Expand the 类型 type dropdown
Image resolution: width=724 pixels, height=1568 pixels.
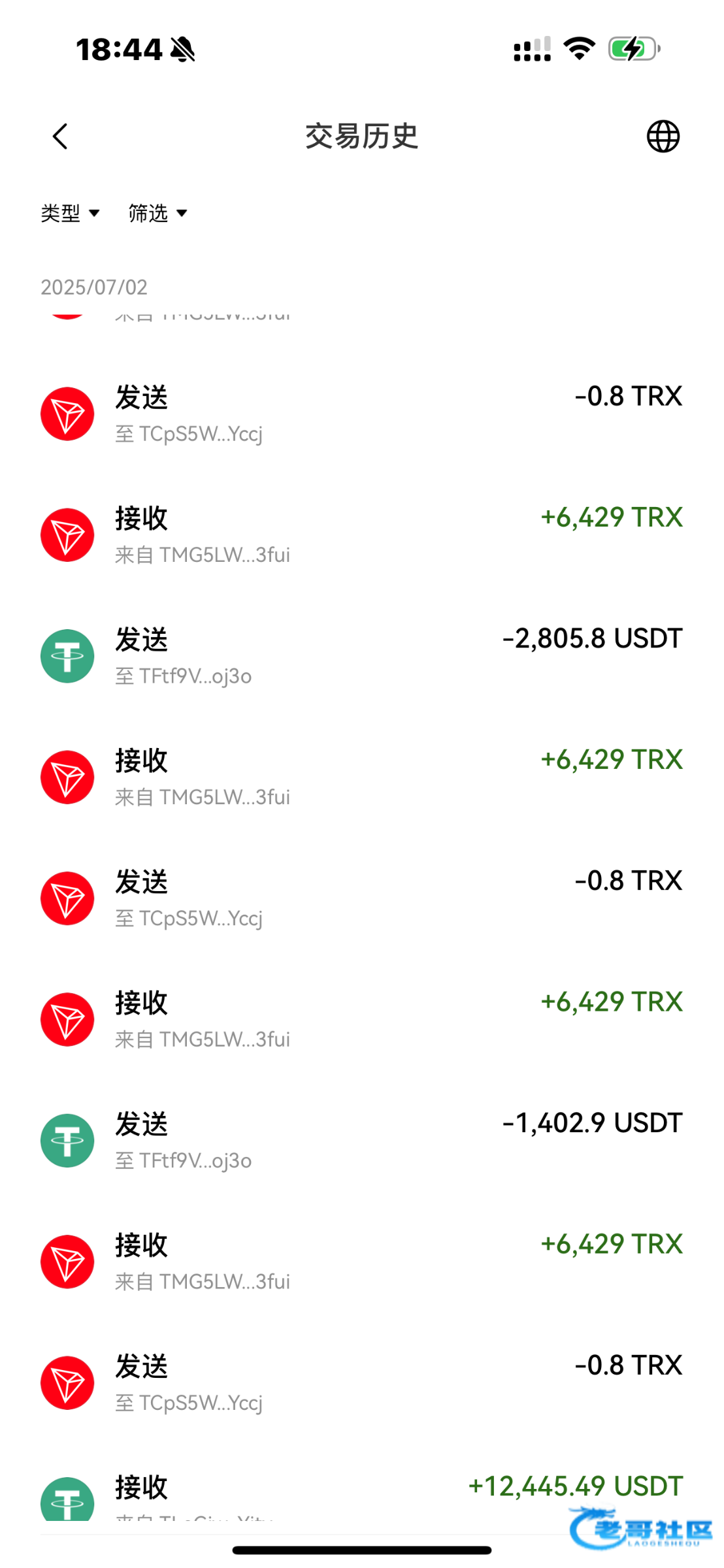coord(70,213)
